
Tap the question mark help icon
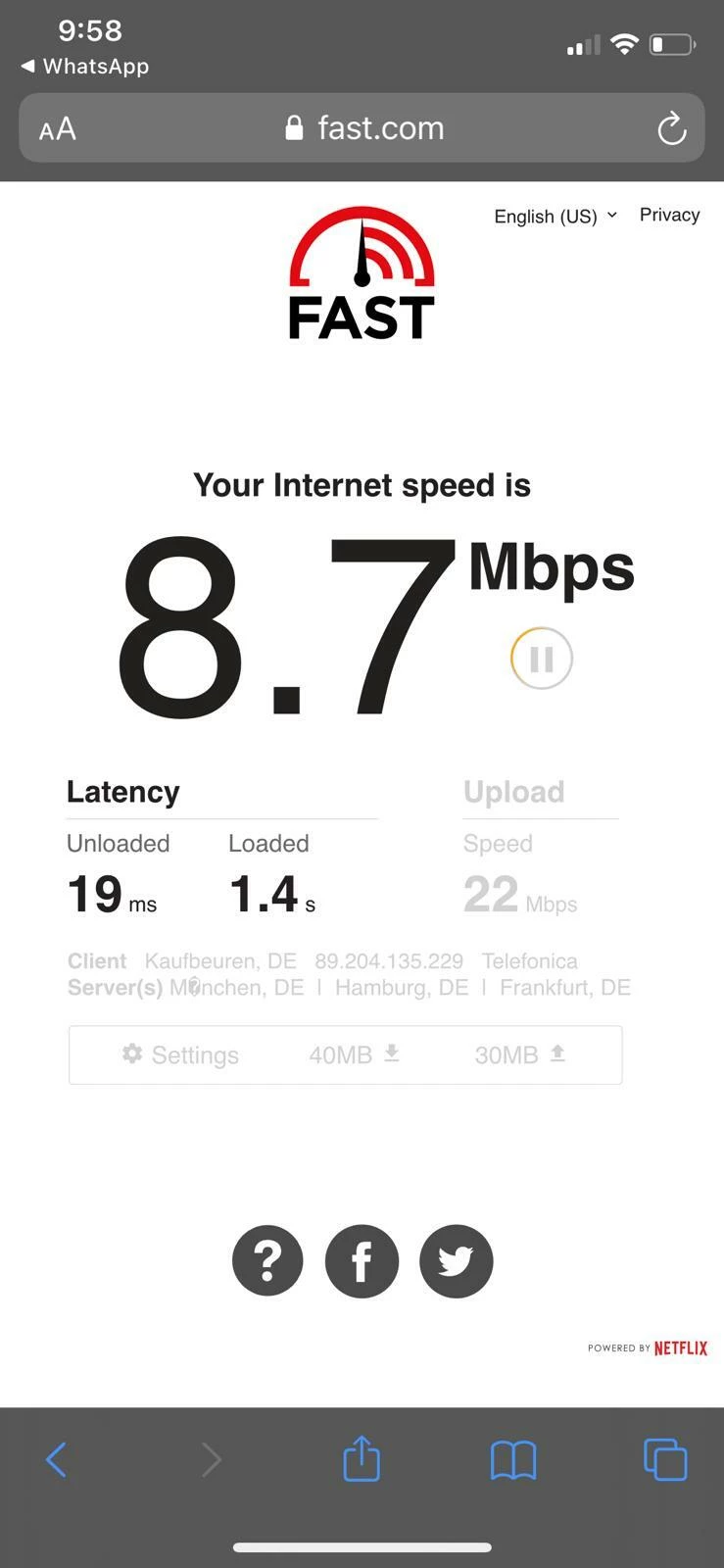(267, 1260)
